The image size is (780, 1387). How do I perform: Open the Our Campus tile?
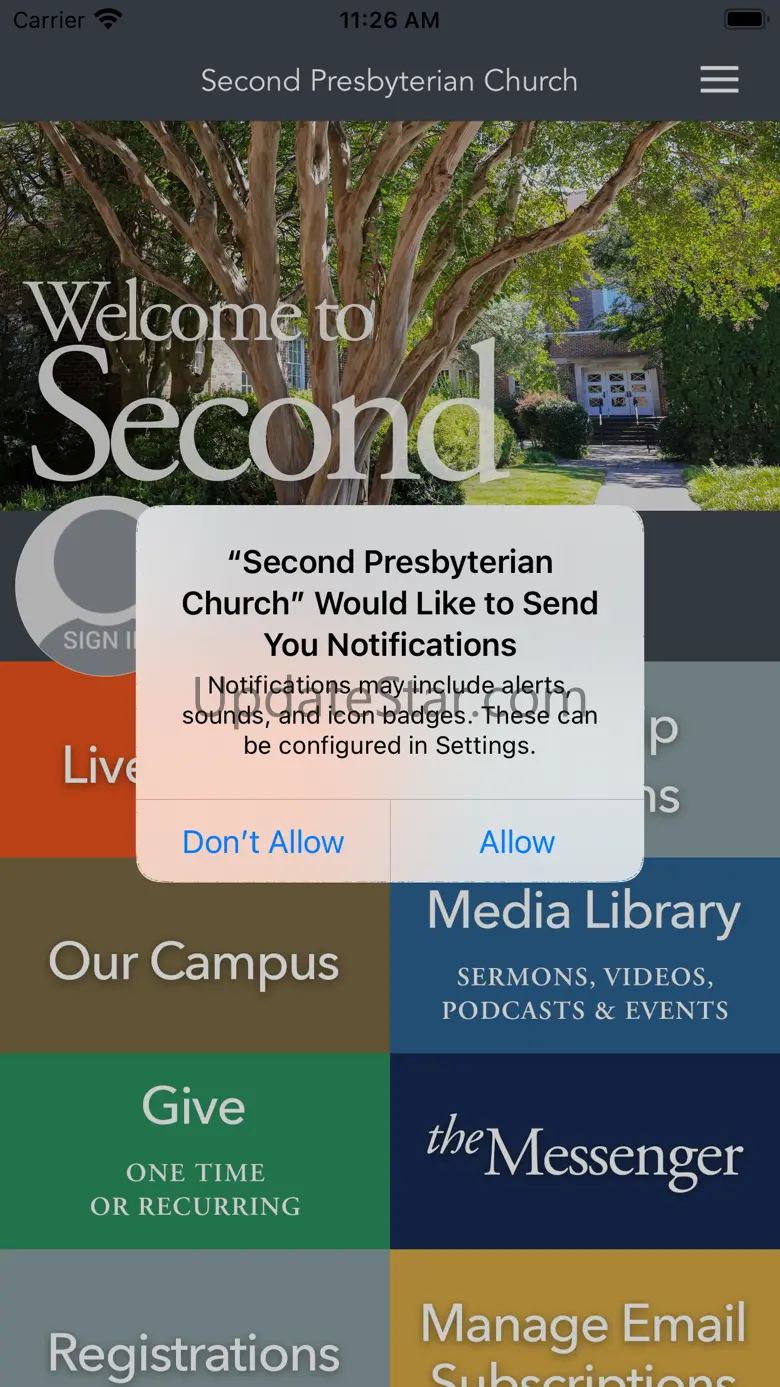click(x=195, y=956)
